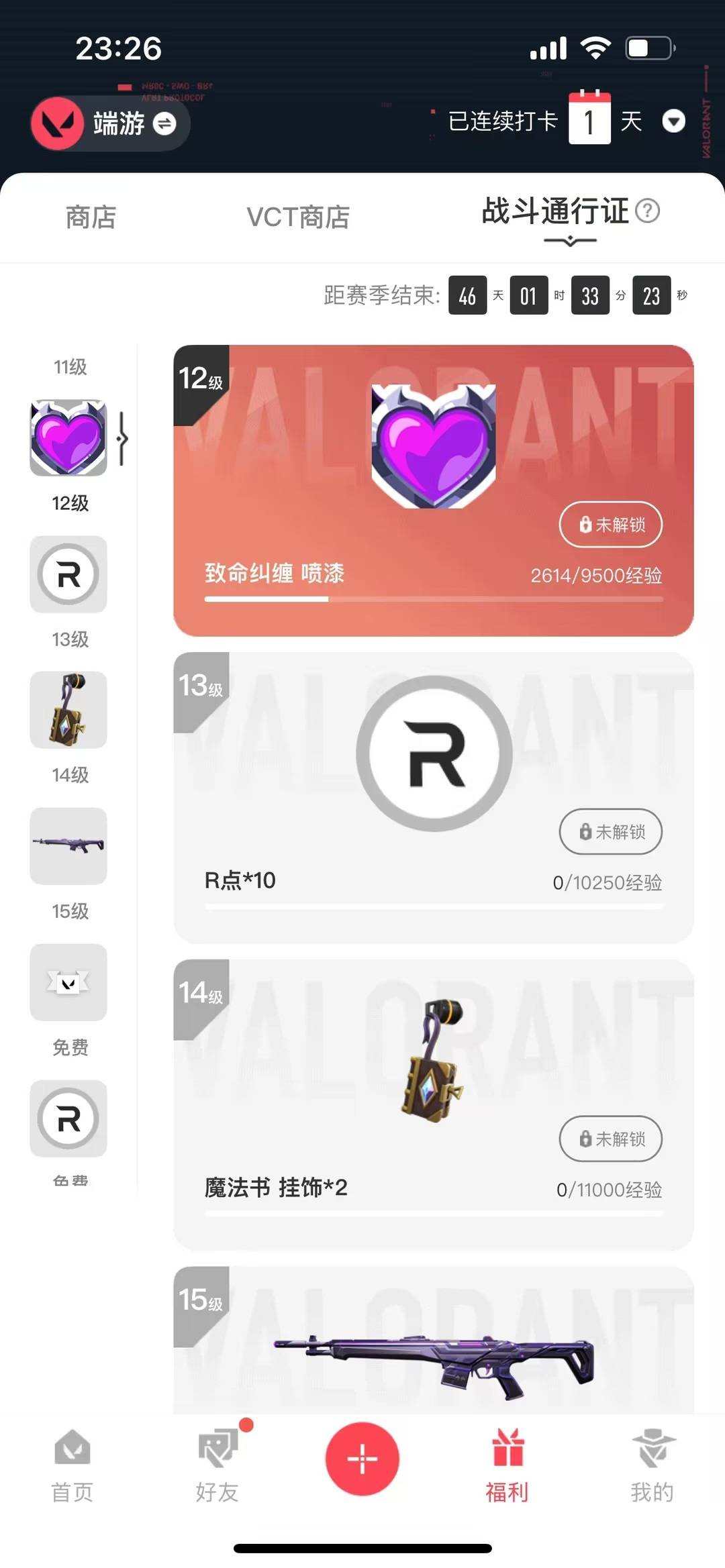Select level 14 magic book charm in sidebar
The height and width of the screenshot is (1568, 725).
[68, 710]
